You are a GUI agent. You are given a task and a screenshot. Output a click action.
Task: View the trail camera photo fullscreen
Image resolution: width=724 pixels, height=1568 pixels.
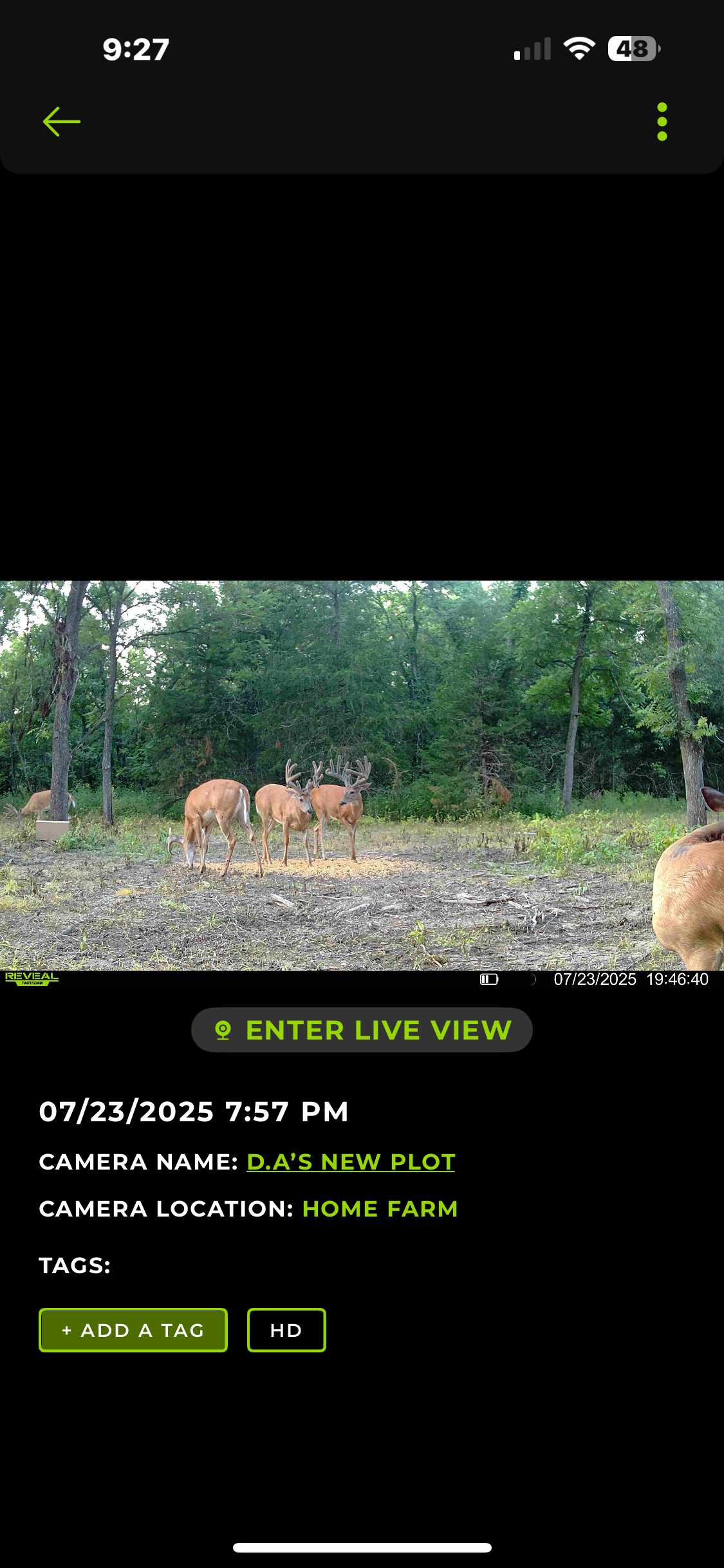tap(362, 776)
